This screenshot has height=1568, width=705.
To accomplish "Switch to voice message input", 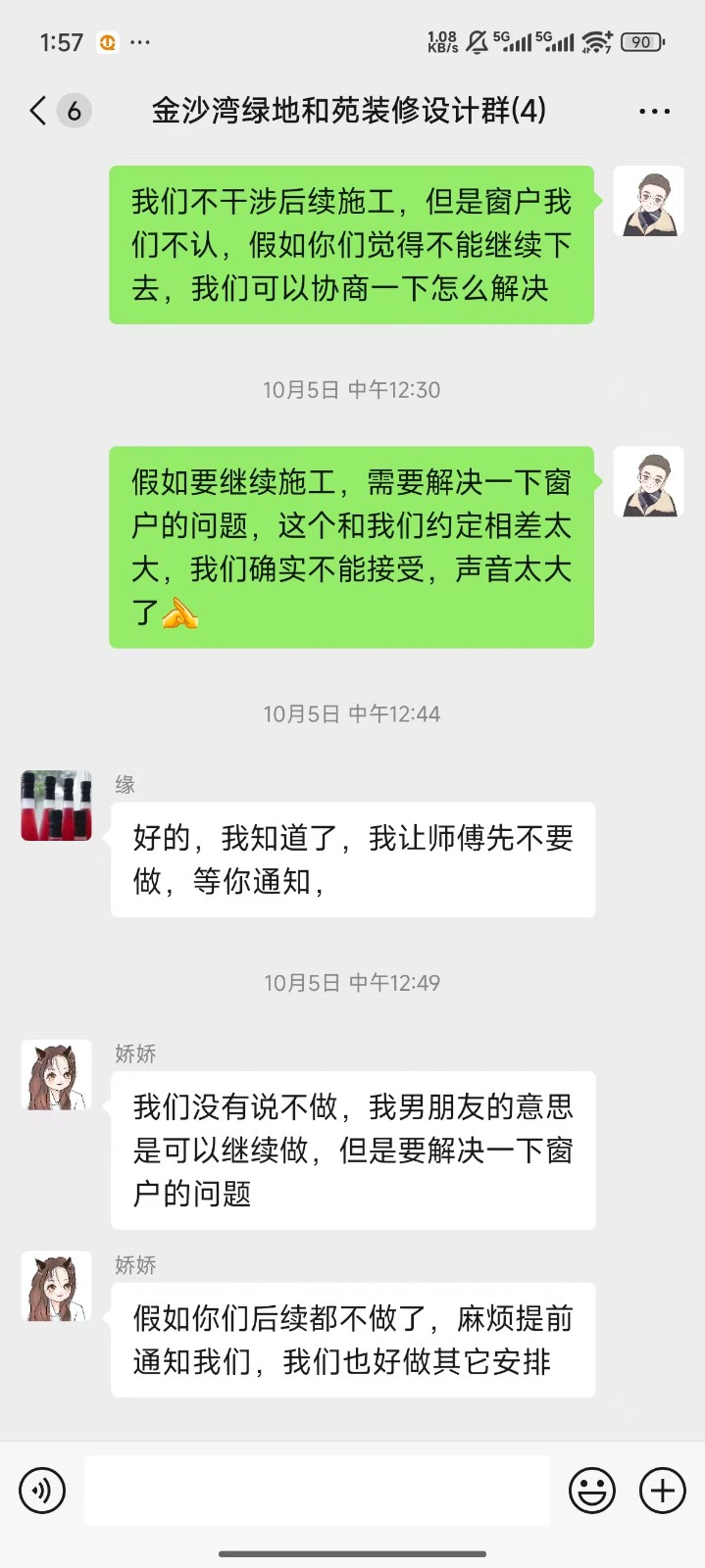I will pos(42,1491).
